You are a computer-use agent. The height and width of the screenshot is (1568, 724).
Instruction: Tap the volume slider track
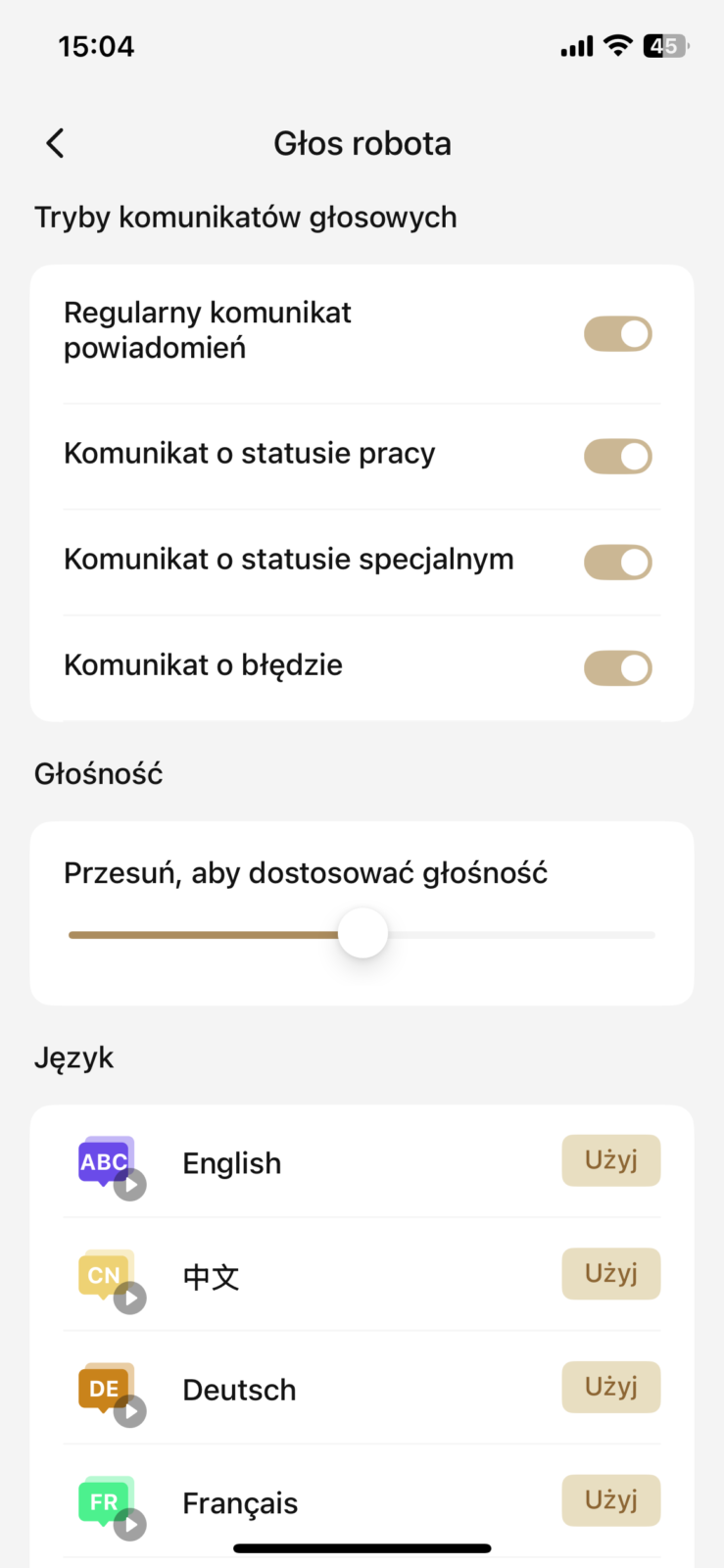coord(519,935)
